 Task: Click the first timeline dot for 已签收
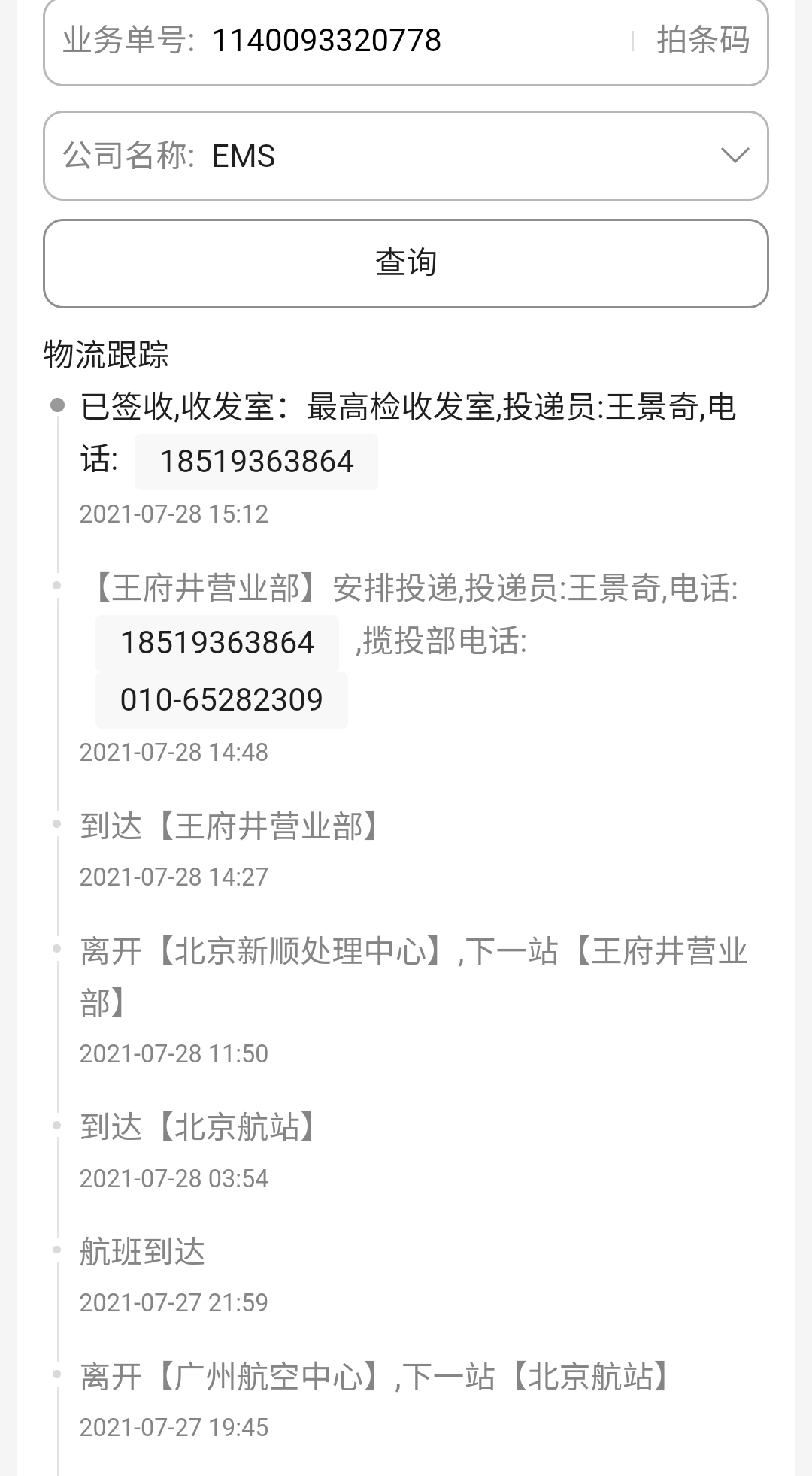[56, 405]
